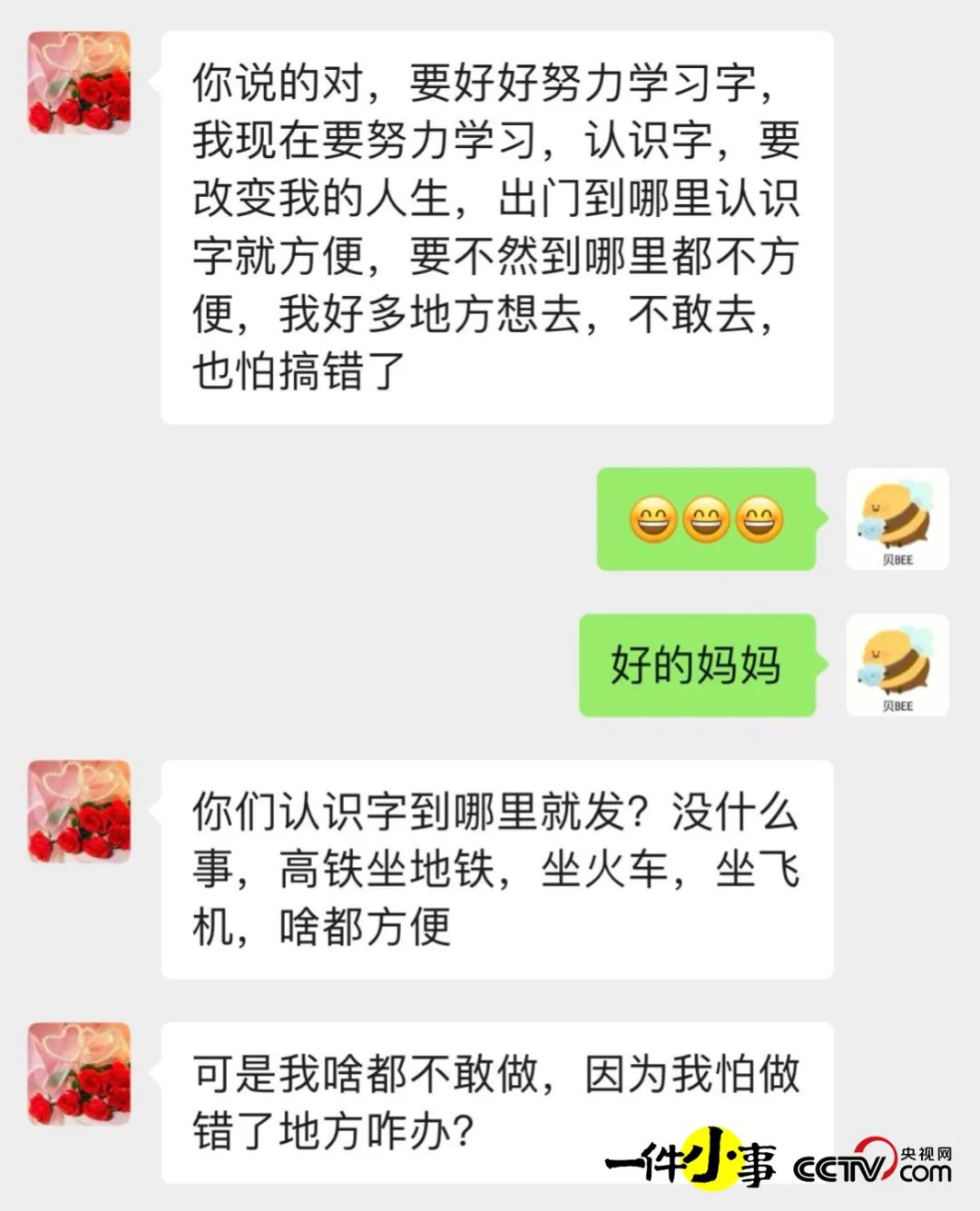Tap the rose avatar beside '可是我啥都不敢做'
The image size is (980, 1211).
[80, 1074]
